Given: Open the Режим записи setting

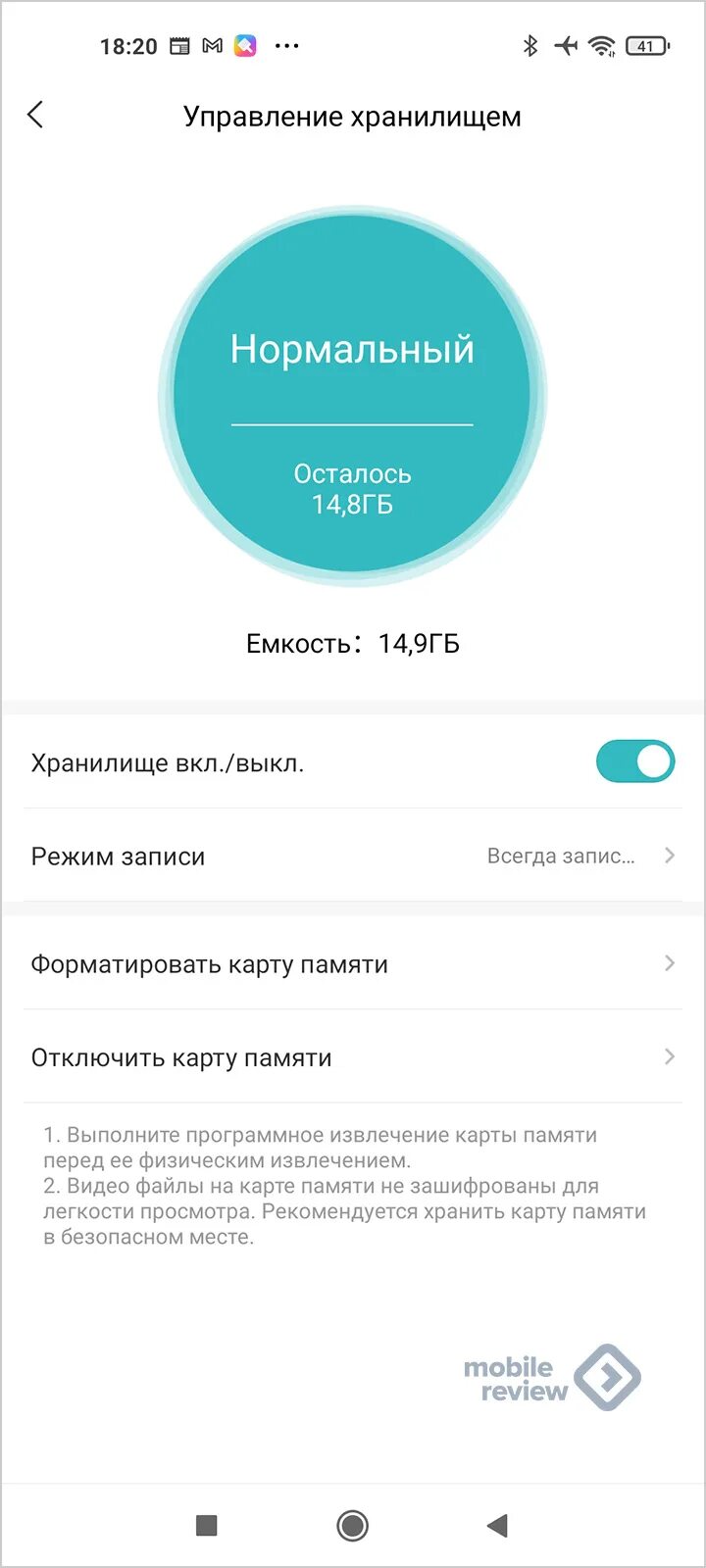Looking at the screenshot, I should 353,856.
